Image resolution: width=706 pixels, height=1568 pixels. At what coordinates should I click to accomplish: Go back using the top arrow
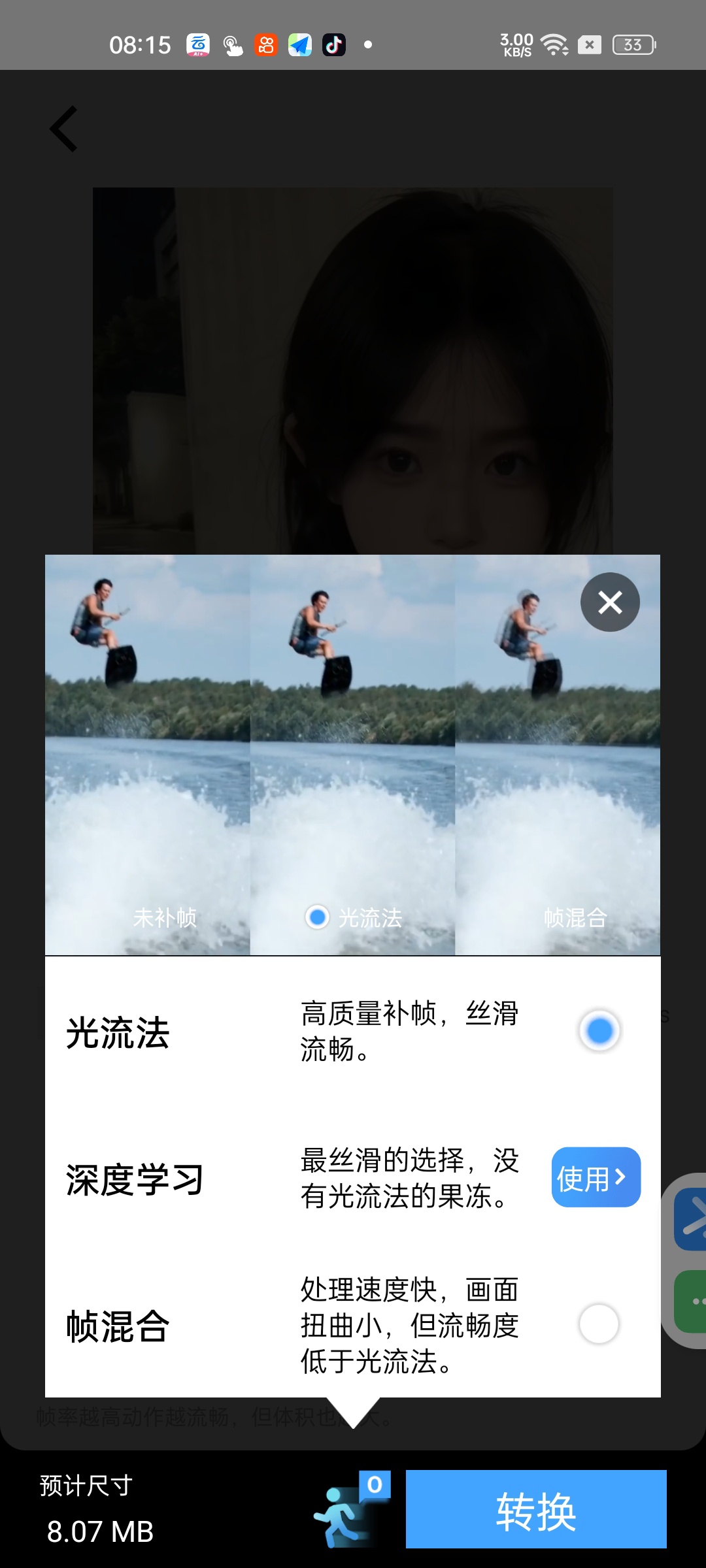coord(64,129)
